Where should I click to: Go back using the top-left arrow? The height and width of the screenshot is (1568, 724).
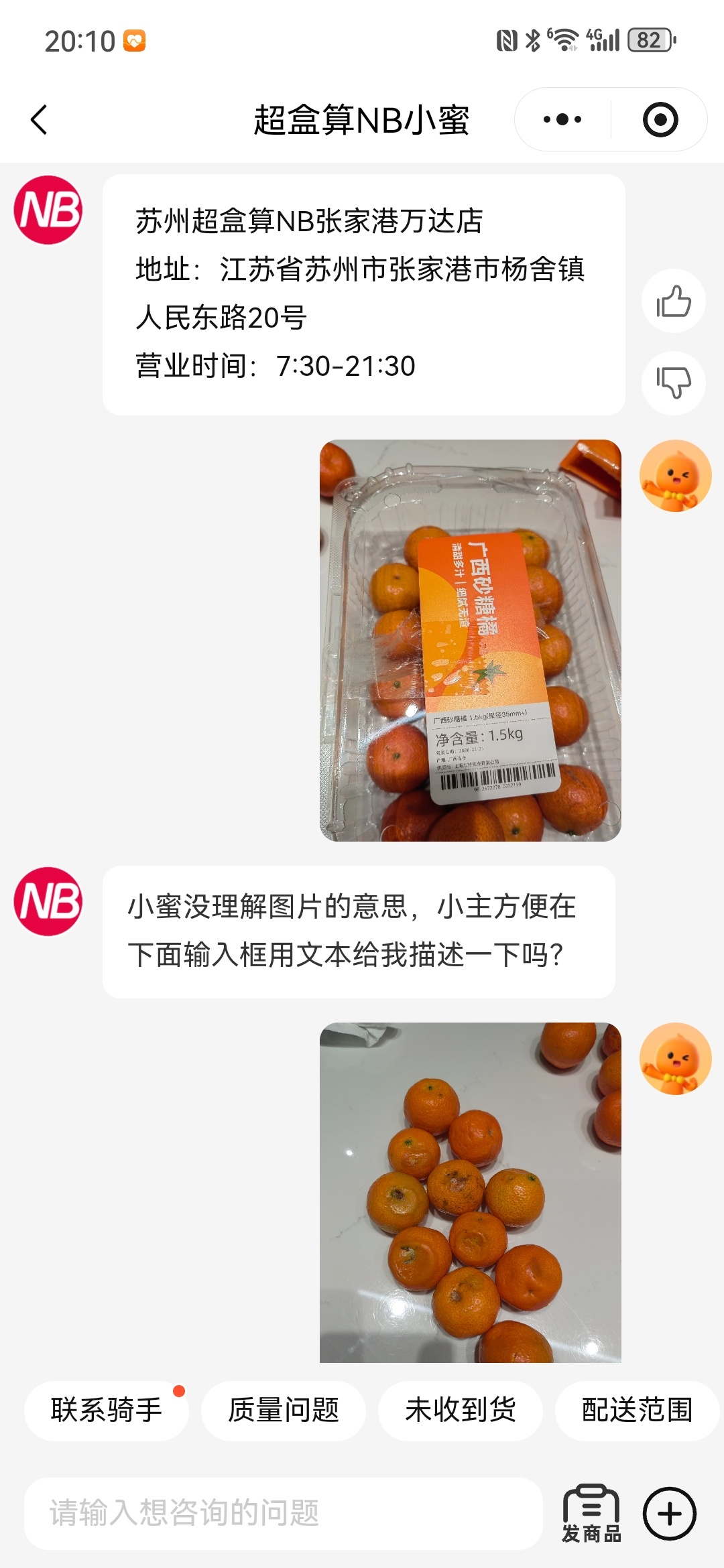(39, 120)
